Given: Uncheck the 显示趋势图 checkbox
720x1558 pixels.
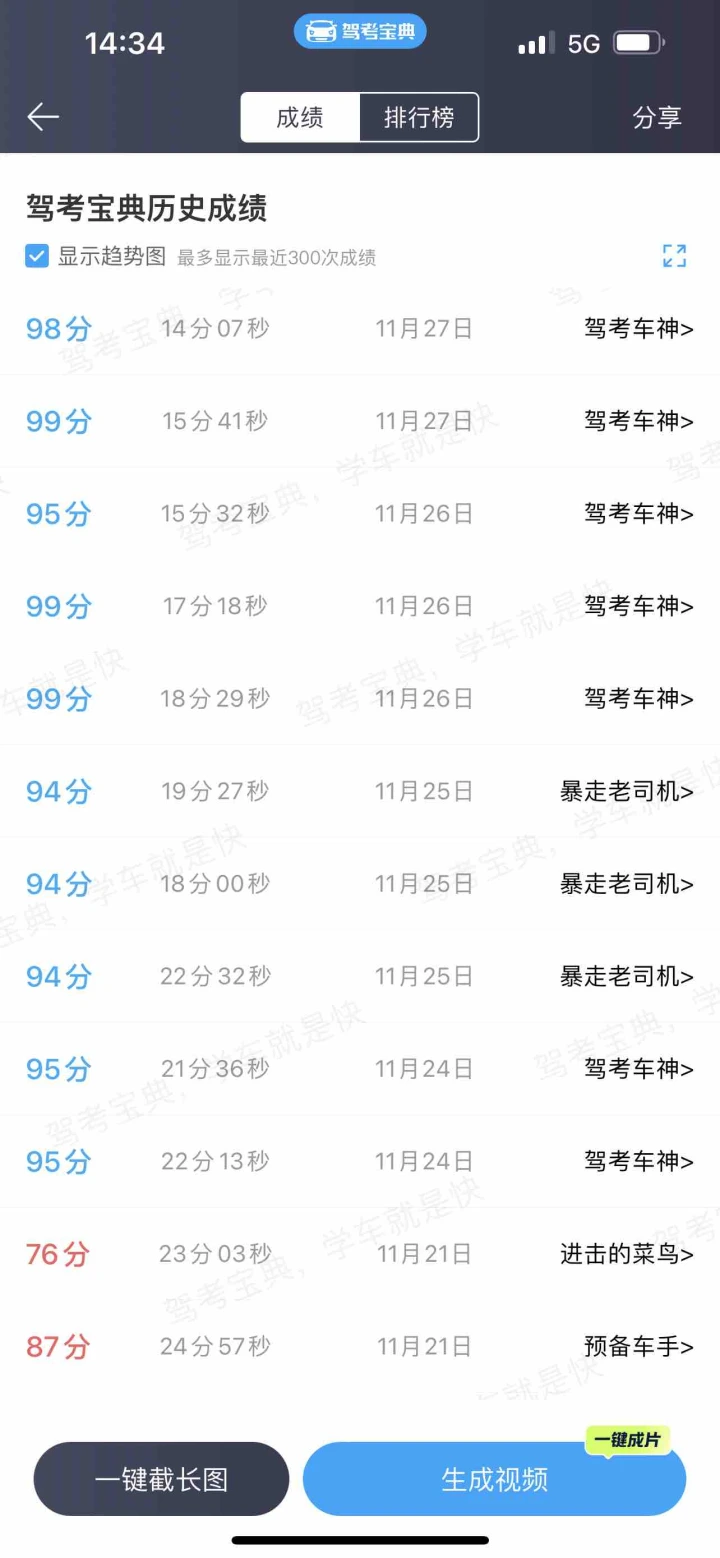Looking at the screenshot, I should tap(37, 256).
